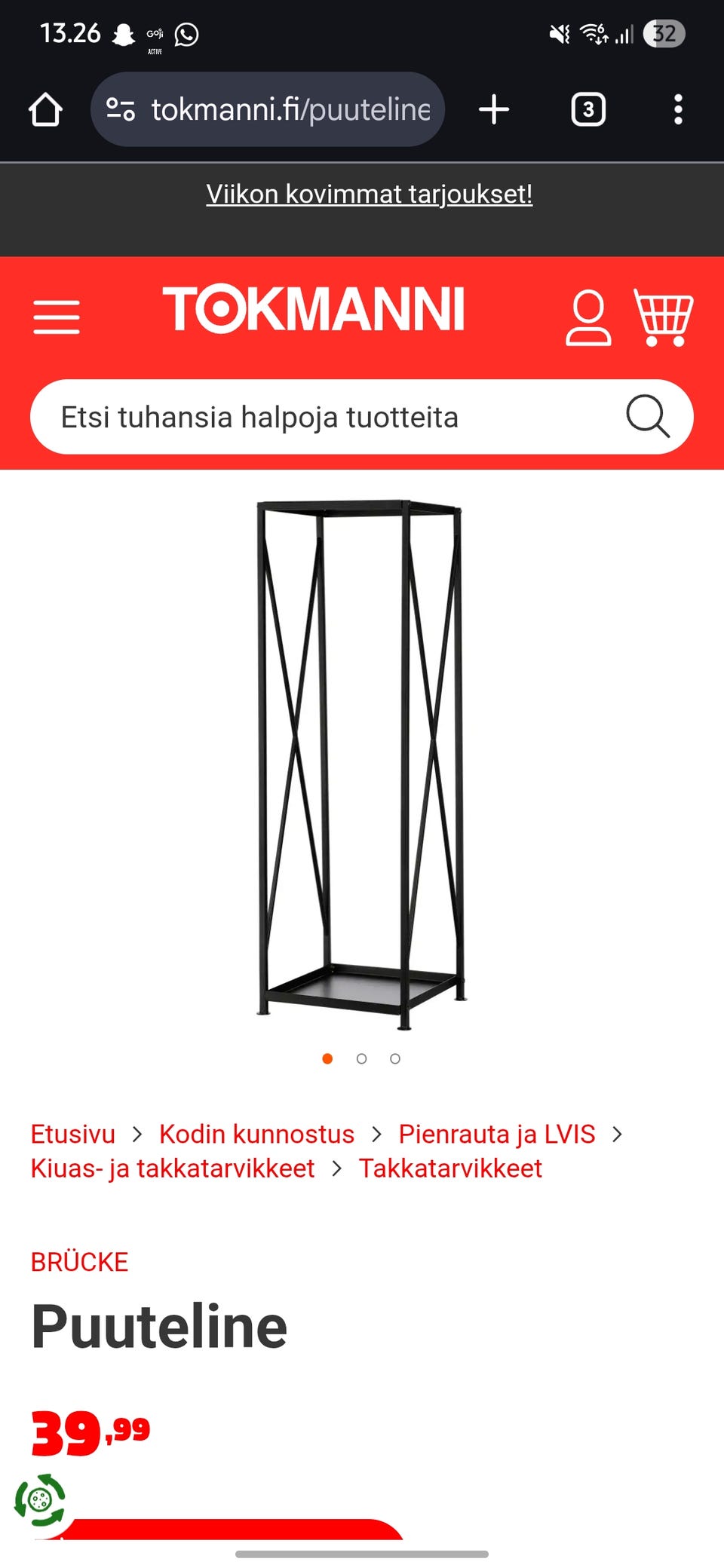
Task: Select the second image carousel dot
Action: coord(362,1058)
